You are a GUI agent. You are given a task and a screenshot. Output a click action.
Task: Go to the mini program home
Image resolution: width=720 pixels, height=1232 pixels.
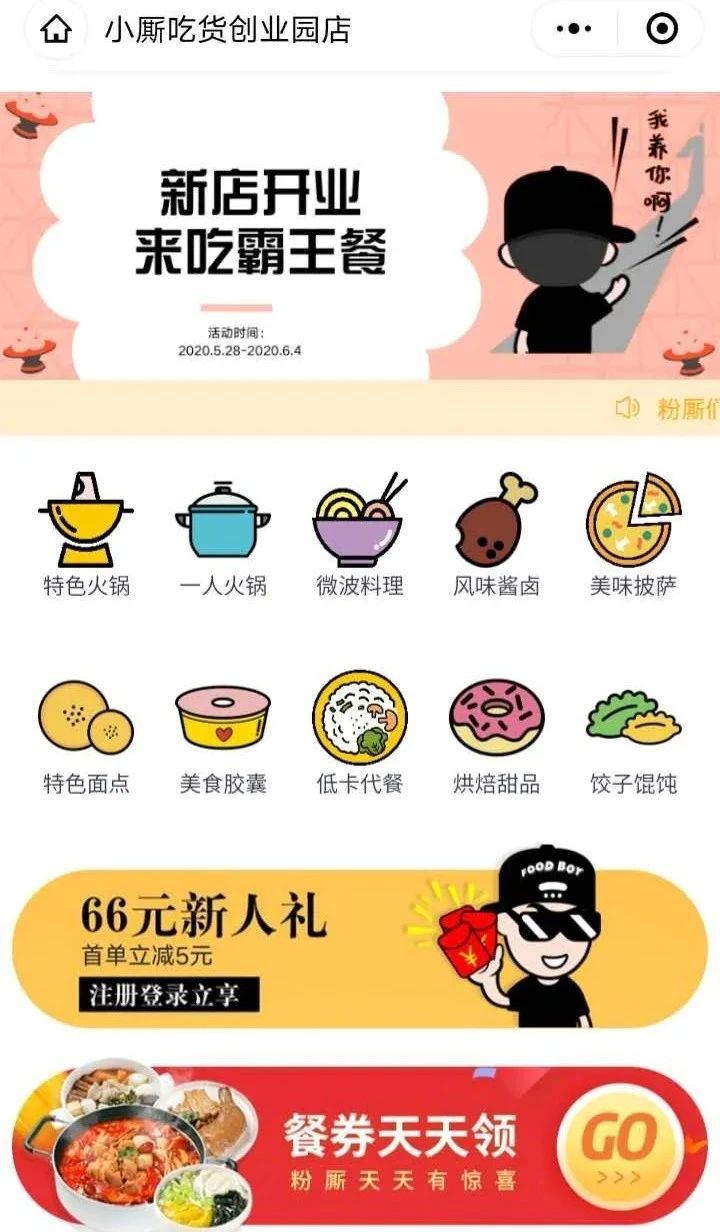tap(56, 30)
